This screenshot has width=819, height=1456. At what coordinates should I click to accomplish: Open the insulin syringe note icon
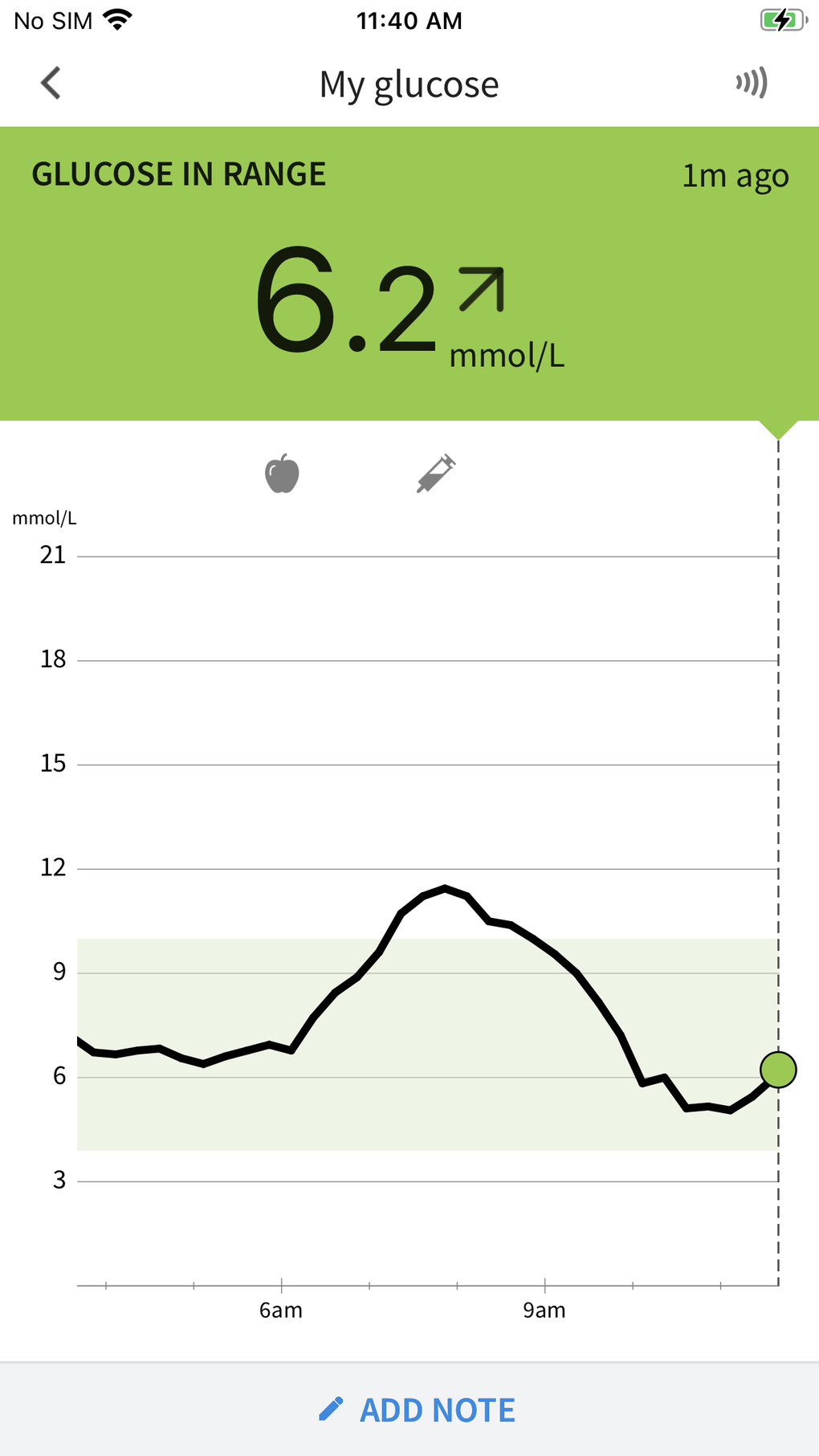(436, 474)
